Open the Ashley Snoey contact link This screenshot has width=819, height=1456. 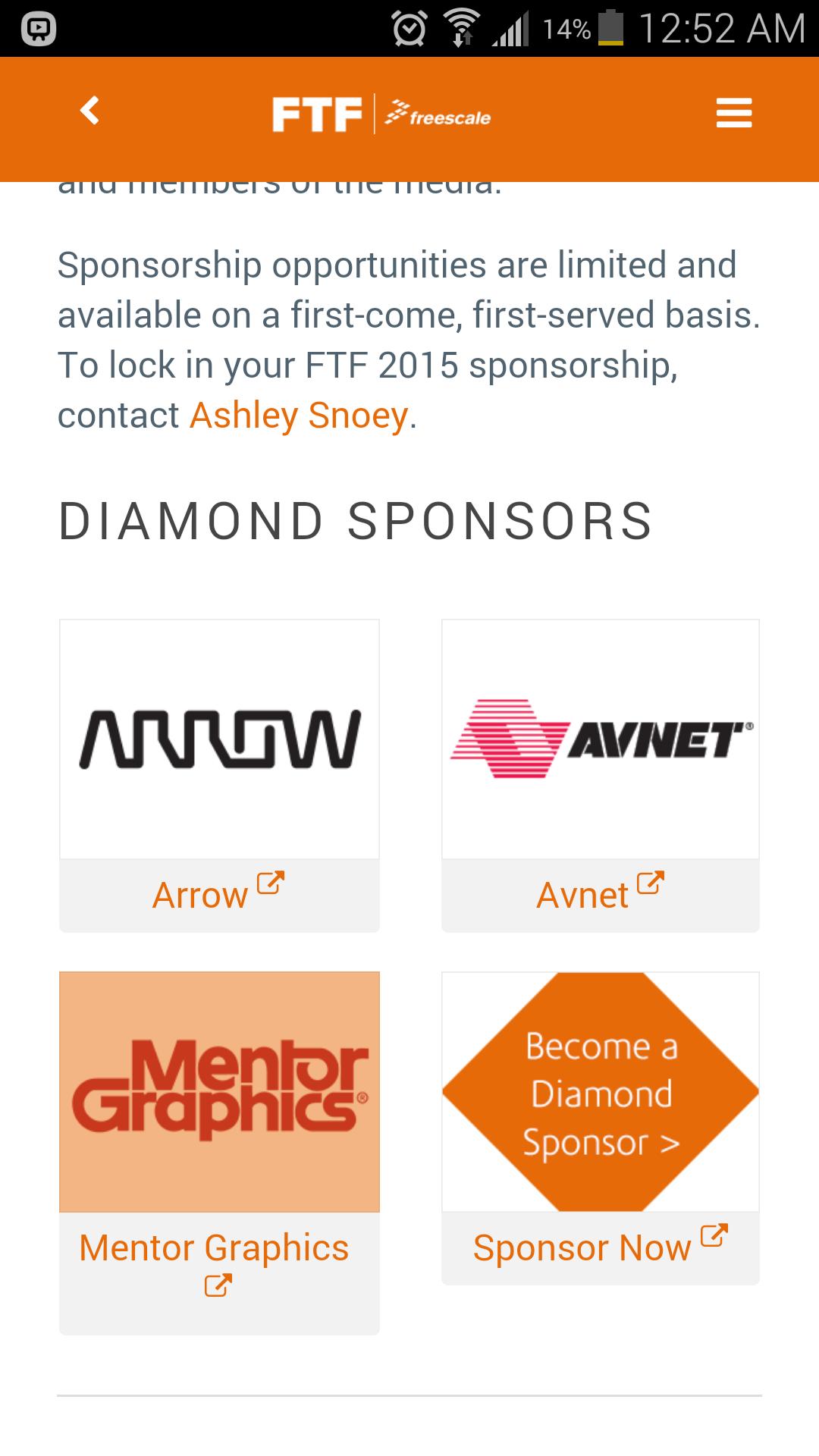(297, 415)
